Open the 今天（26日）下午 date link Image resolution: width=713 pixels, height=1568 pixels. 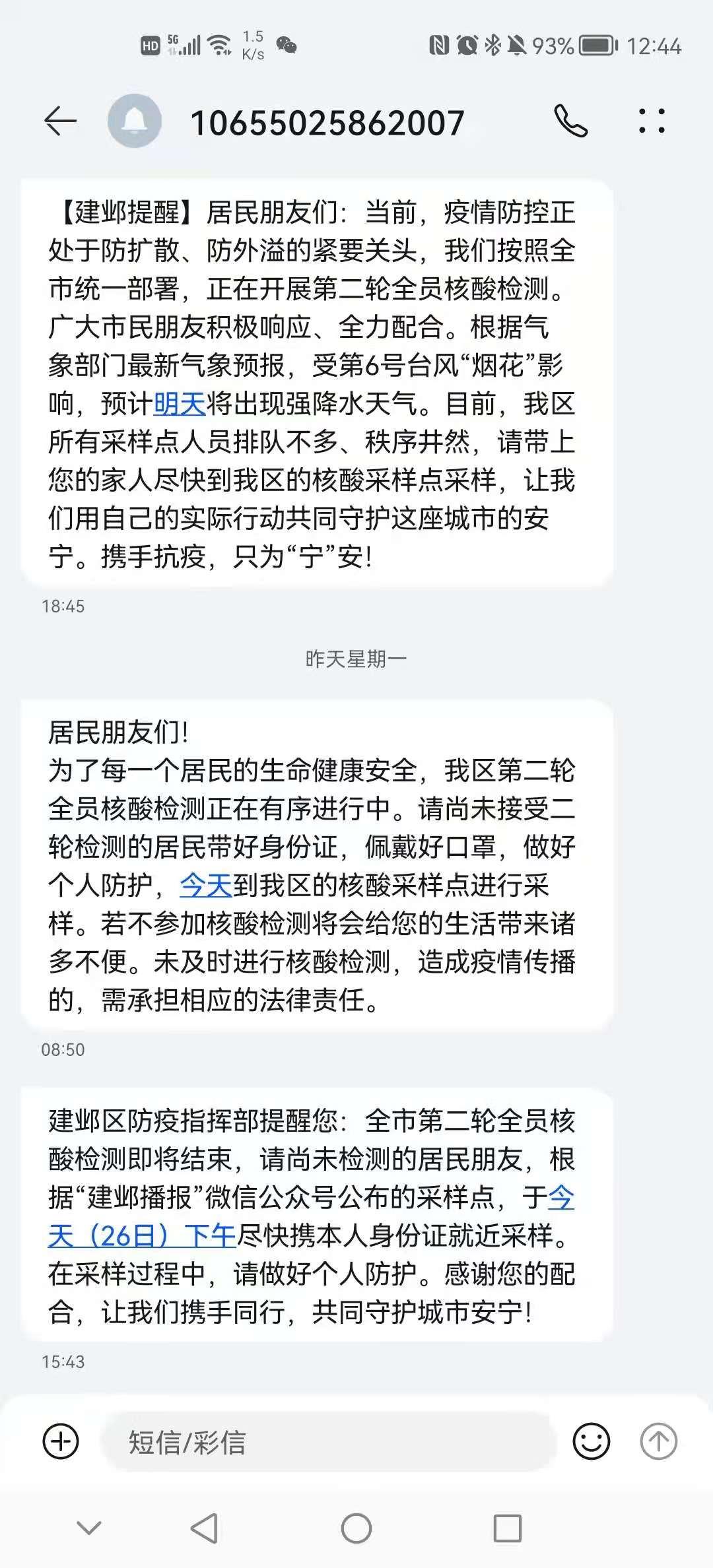coord(311,1216)
